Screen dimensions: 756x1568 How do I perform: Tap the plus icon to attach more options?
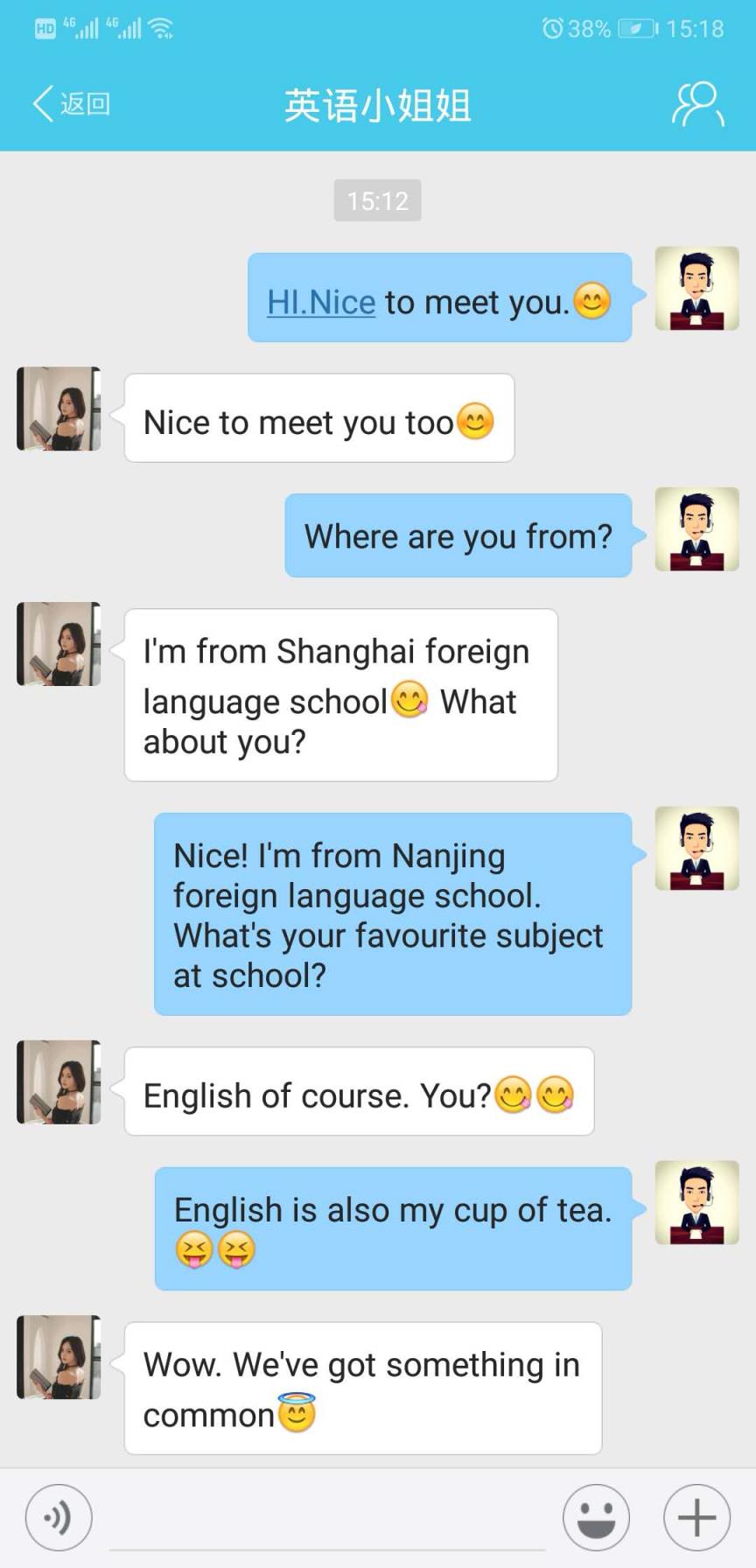[x=696, y=1516]
